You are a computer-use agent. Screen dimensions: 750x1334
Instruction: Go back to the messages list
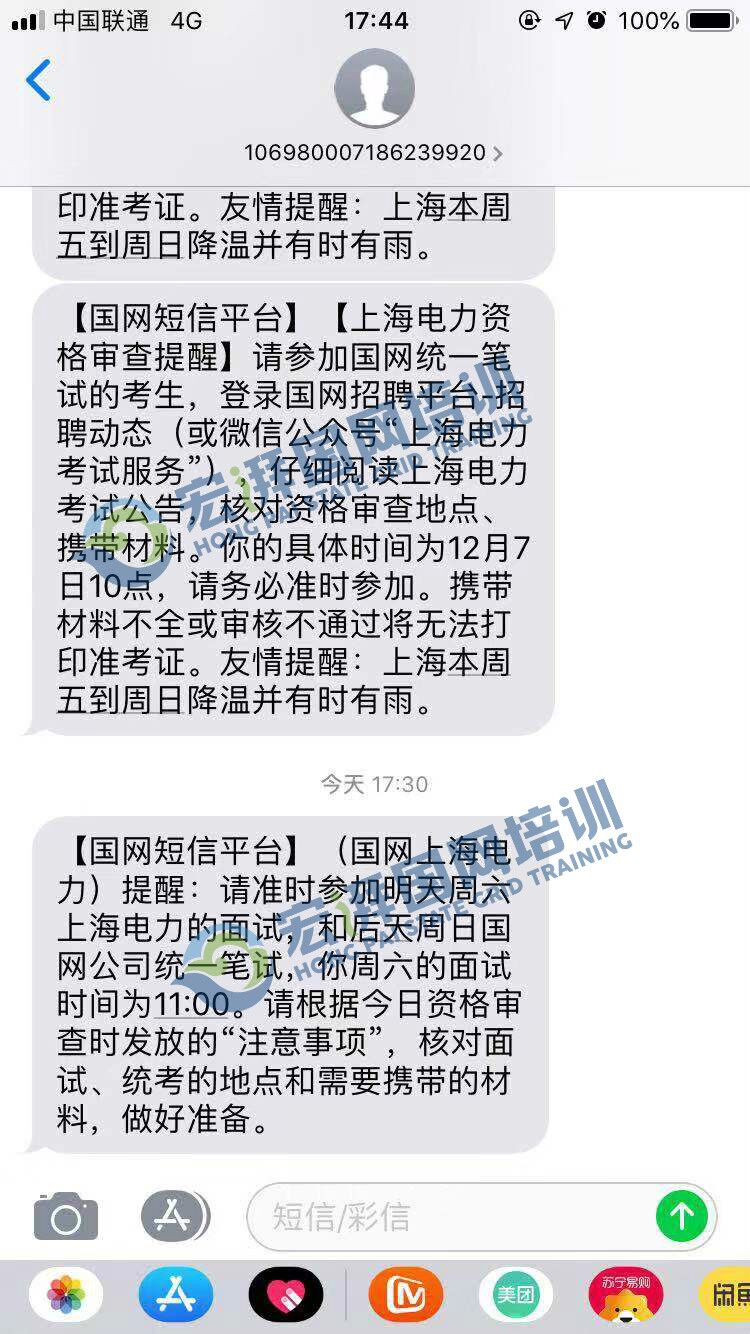coord(38,80)
